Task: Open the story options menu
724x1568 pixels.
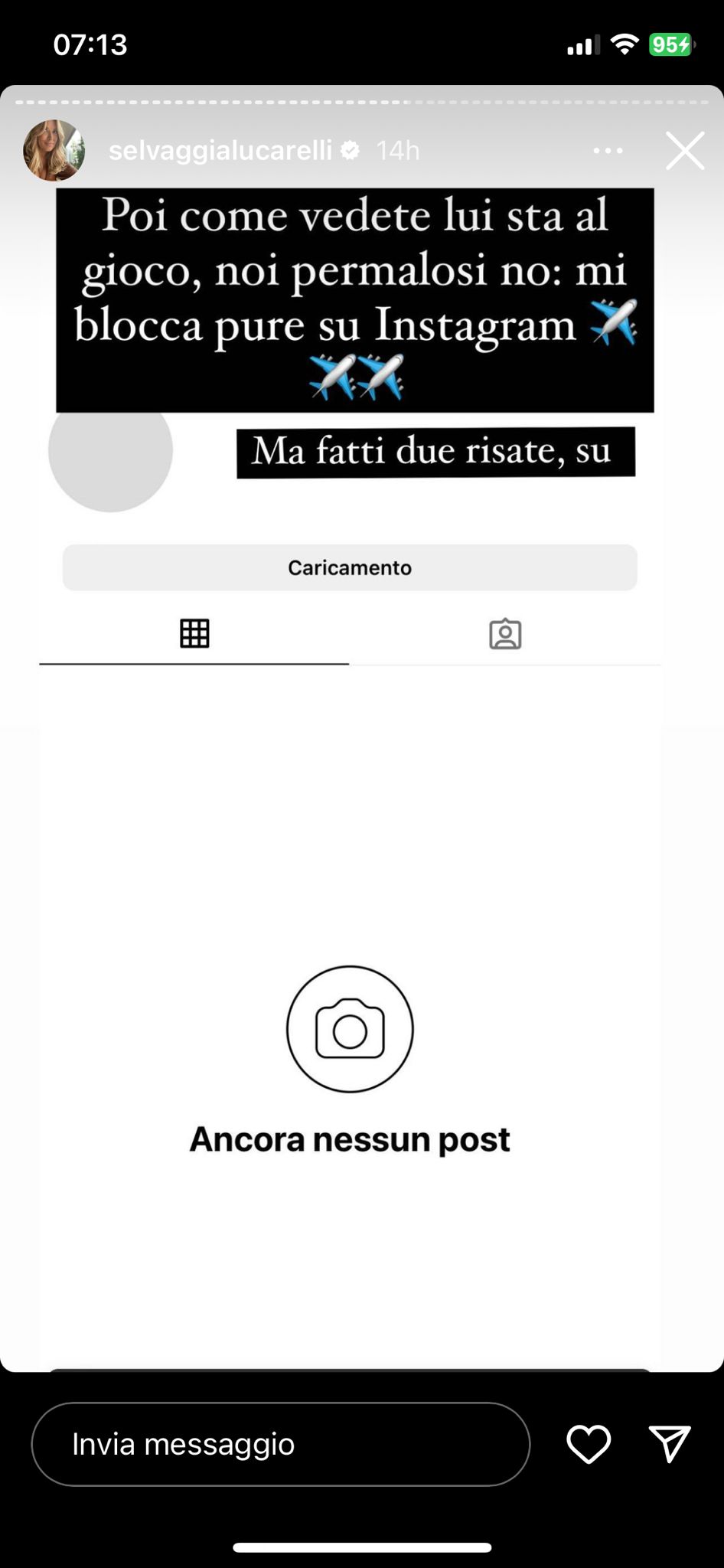Action: (x=608, y=151)
